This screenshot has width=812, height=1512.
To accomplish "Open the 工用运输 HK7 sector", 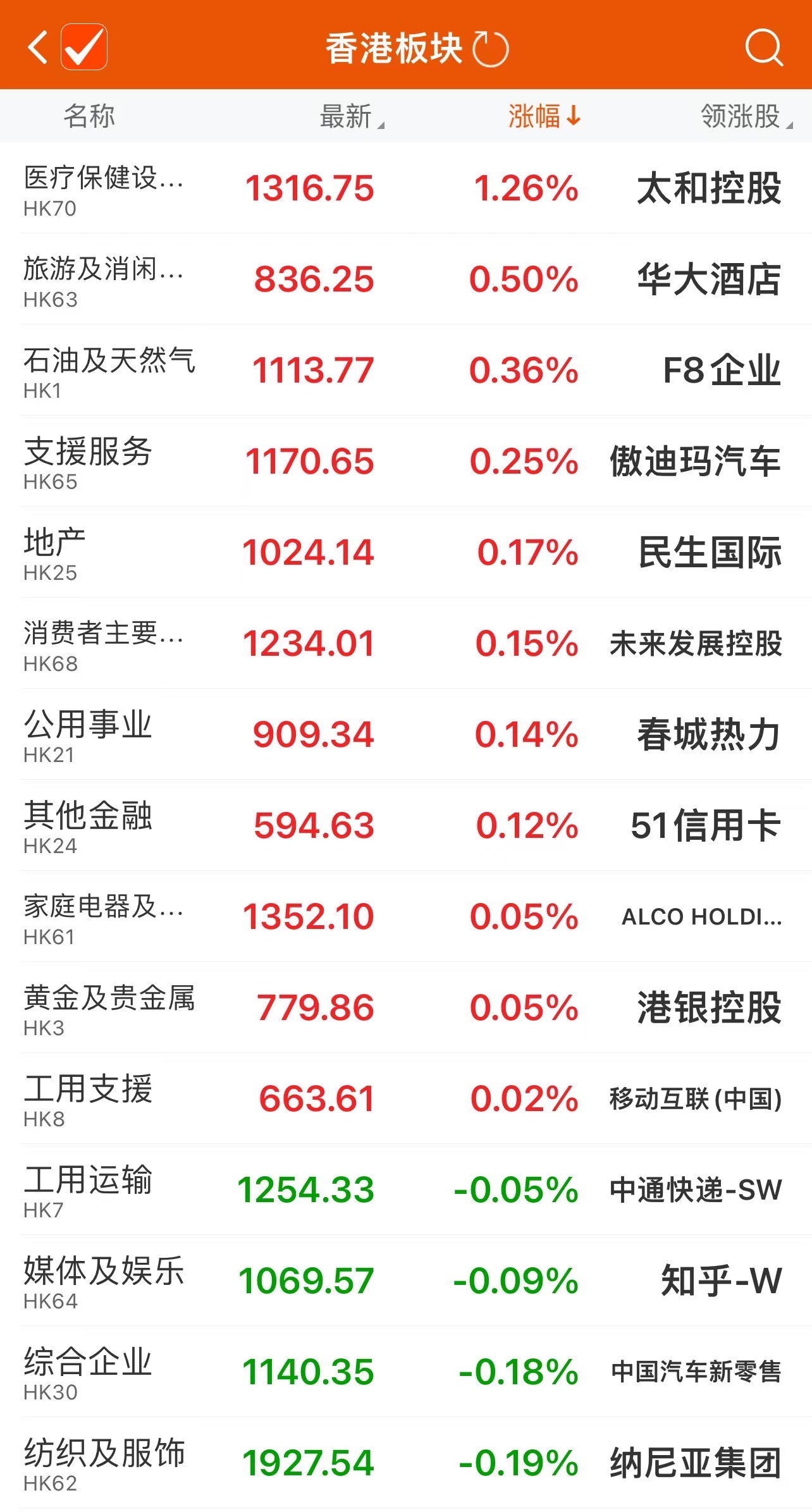I will coord(89,1190).
